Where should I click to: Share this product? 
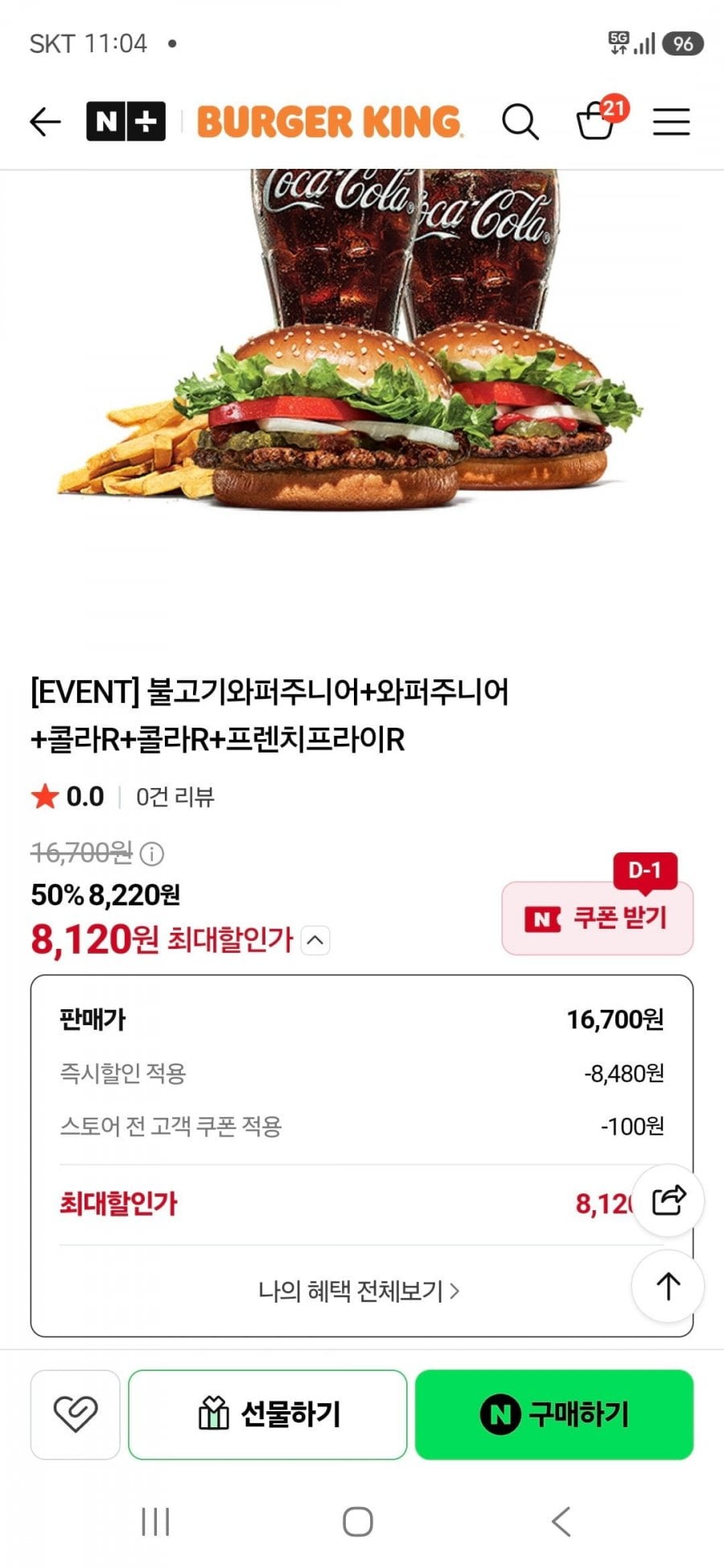tap(668, 1201)
